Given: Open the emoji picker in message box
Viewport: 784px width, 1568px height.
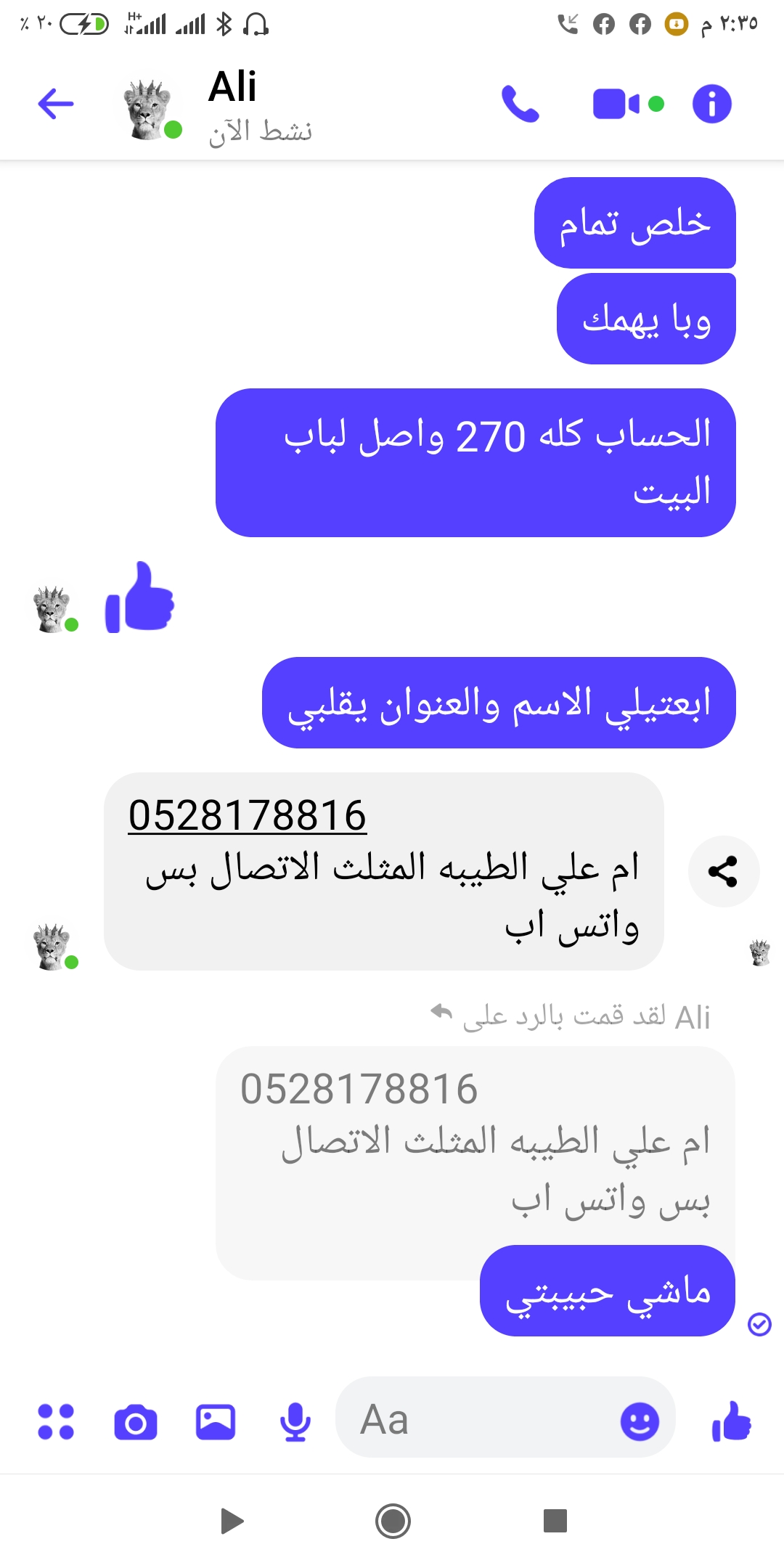Looking at the screenshot, I should click(x=640, y=1421).
